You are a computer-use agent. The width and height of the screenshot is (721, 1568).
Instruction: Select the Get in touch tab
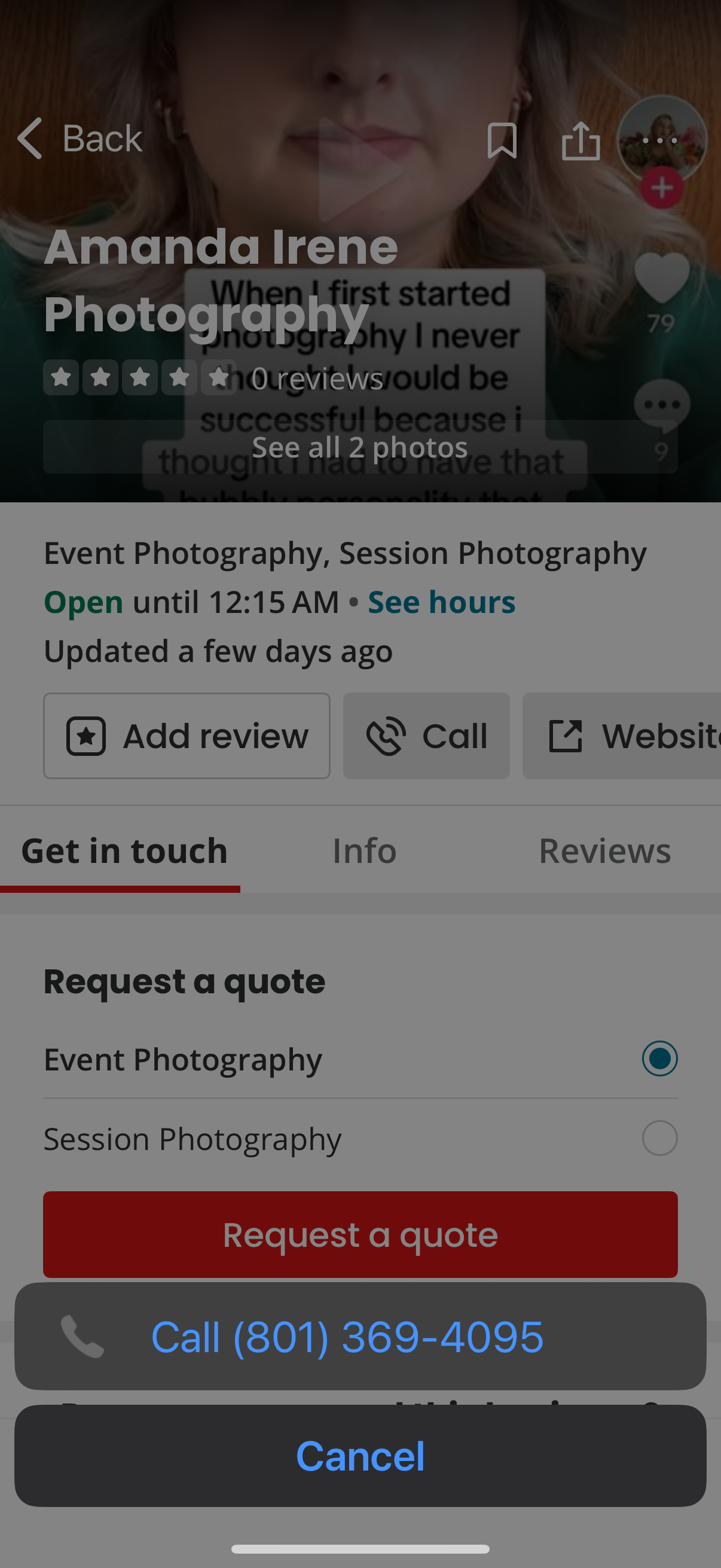click(124, 850)
